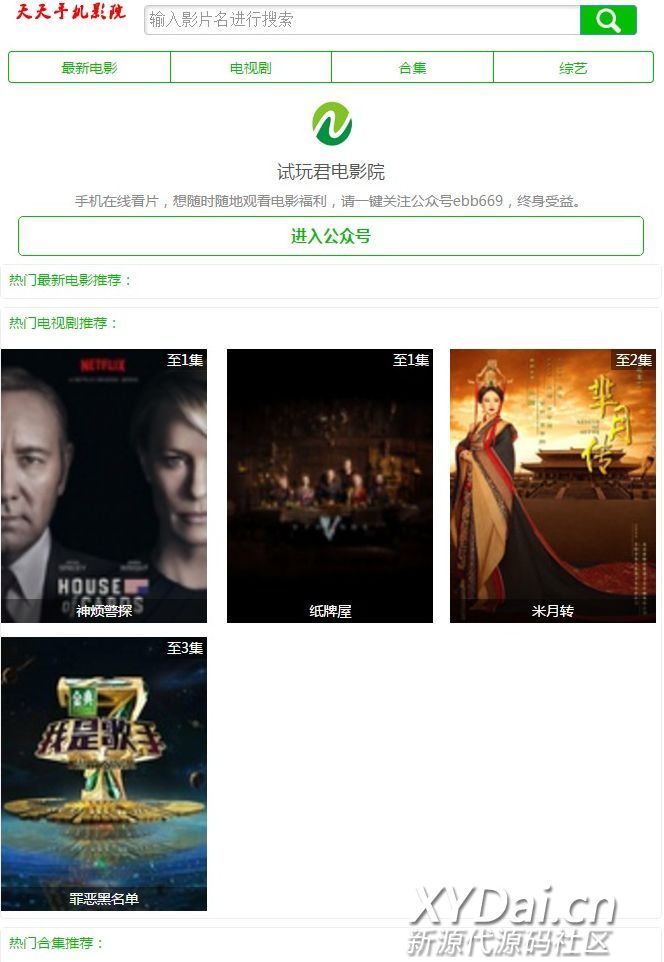Open the 神烦警探 show card

(x=104, y=486)
